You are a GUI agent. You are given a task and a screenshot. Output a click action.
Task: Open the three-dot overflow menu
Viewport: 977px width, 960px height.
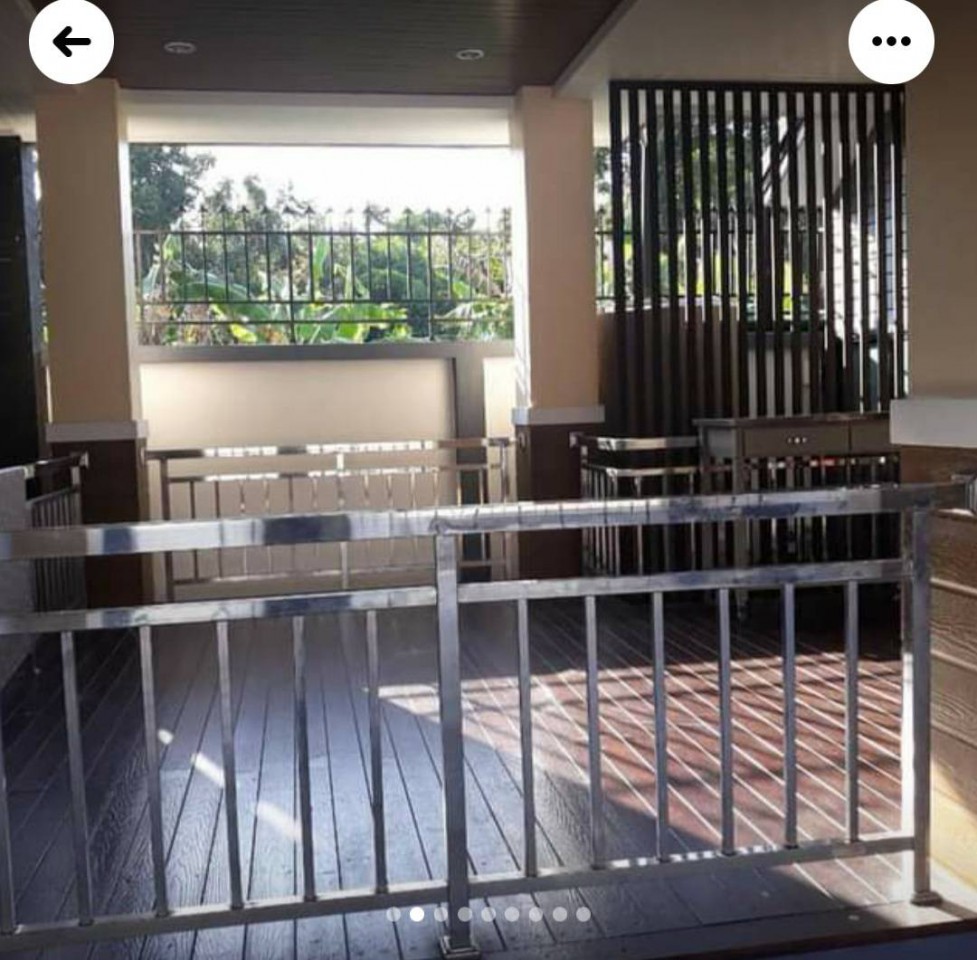(x=891, y=41)
